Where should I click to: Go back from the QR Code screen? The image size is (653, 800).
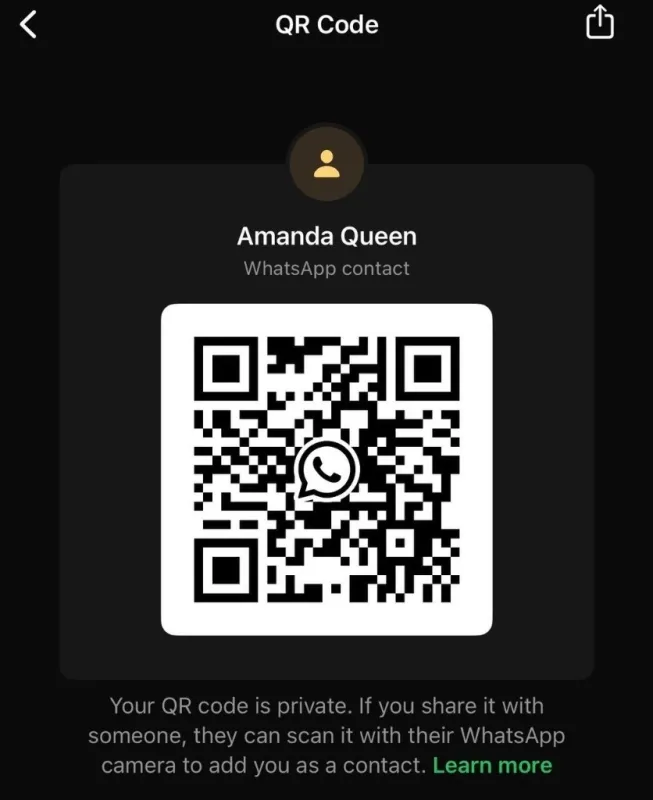point(28,25)
